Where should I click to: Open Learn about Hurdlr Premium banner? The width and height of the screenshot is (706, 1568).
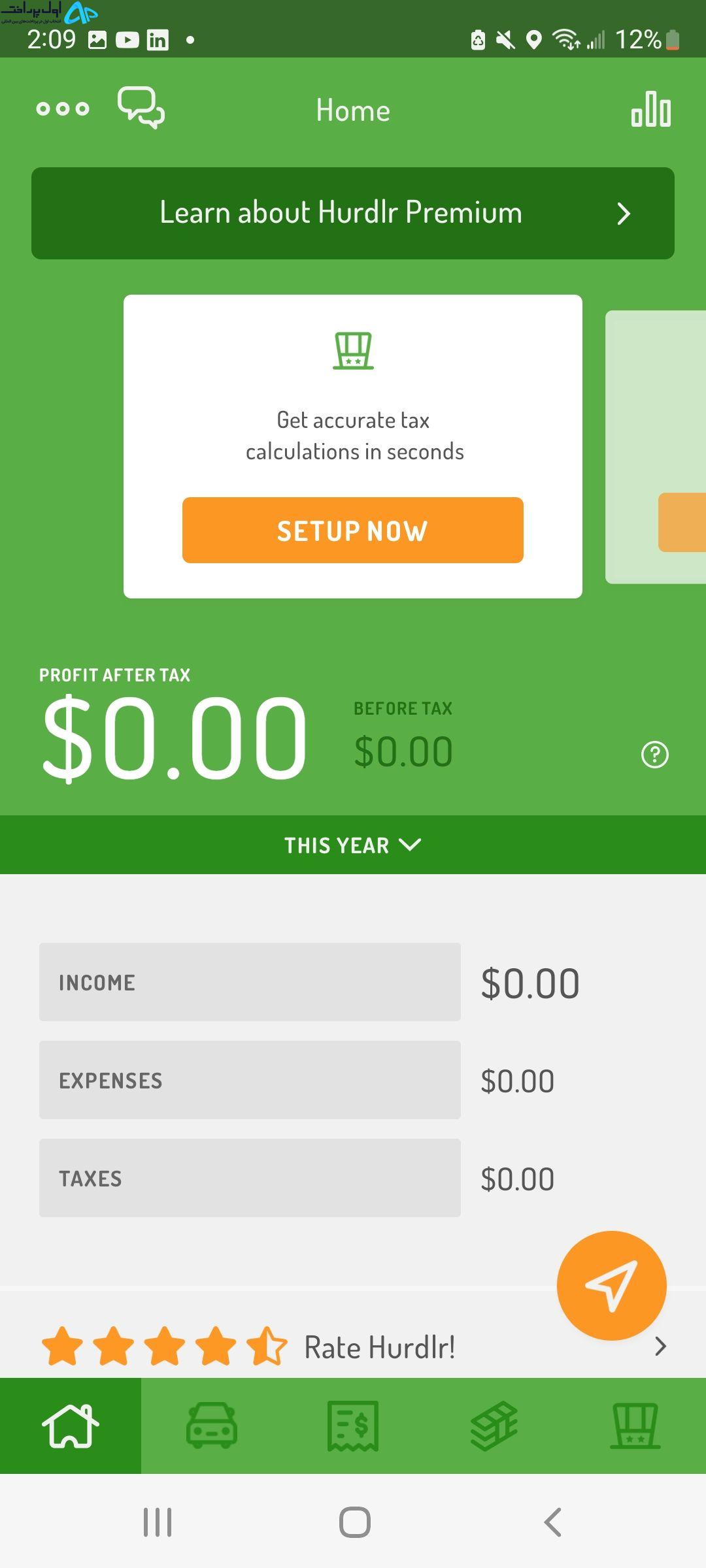coord(353,213)
